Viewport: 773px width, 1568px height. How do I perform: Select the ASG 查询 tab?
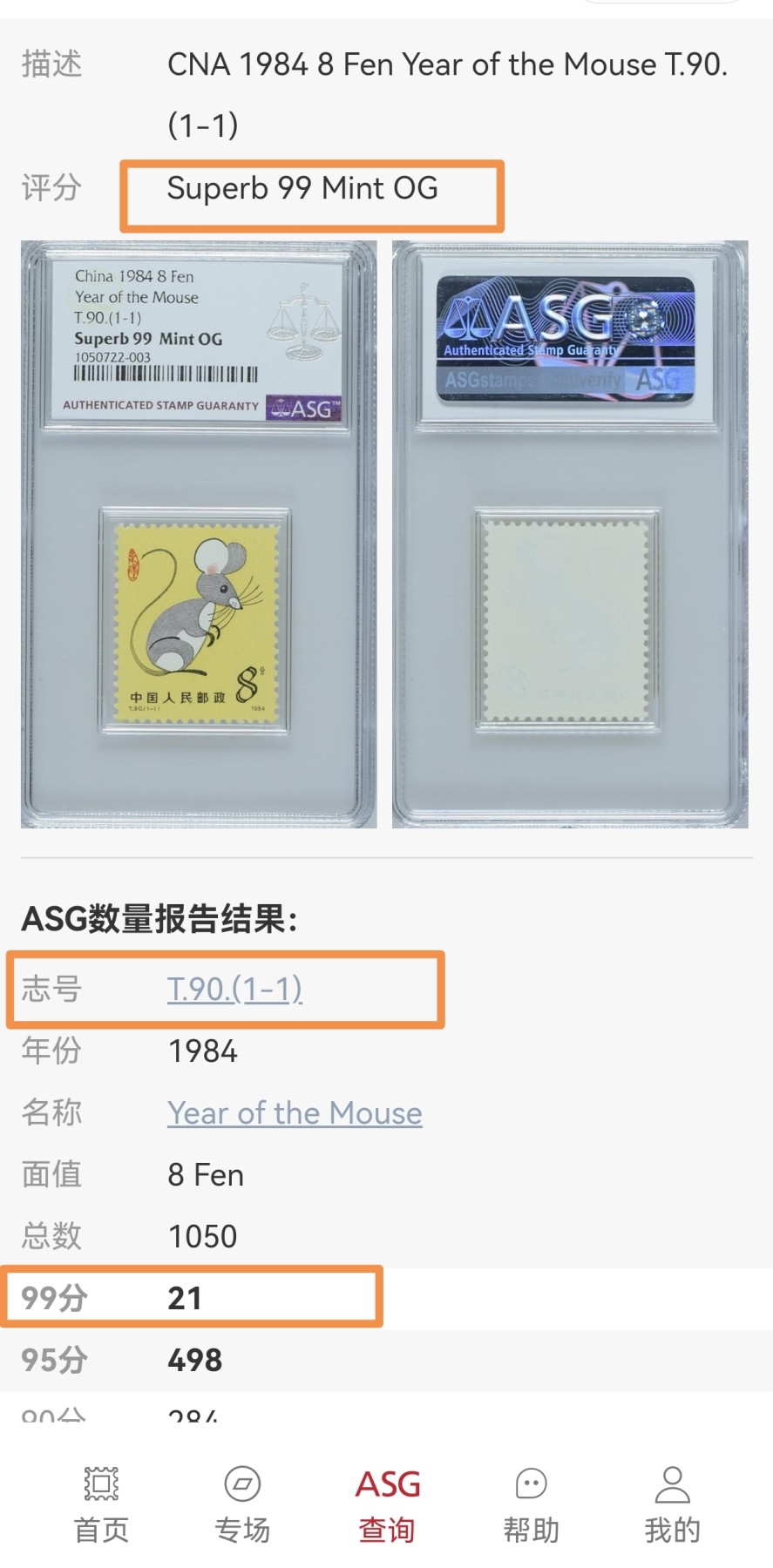pyautogui.click(x=387, y=1504)
